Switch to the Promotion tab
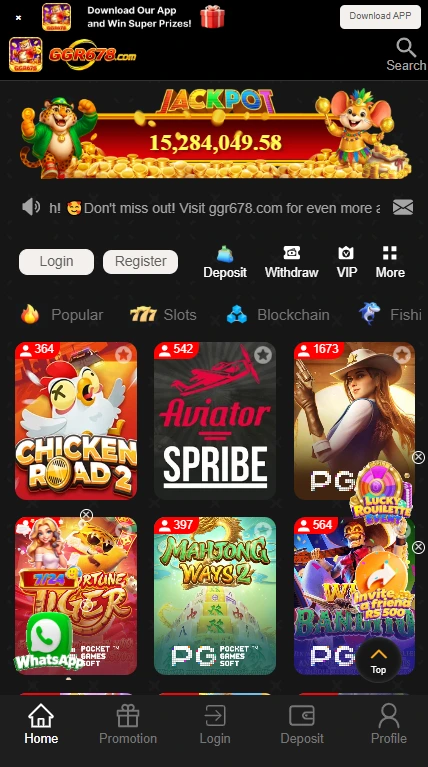 [128, 724]
